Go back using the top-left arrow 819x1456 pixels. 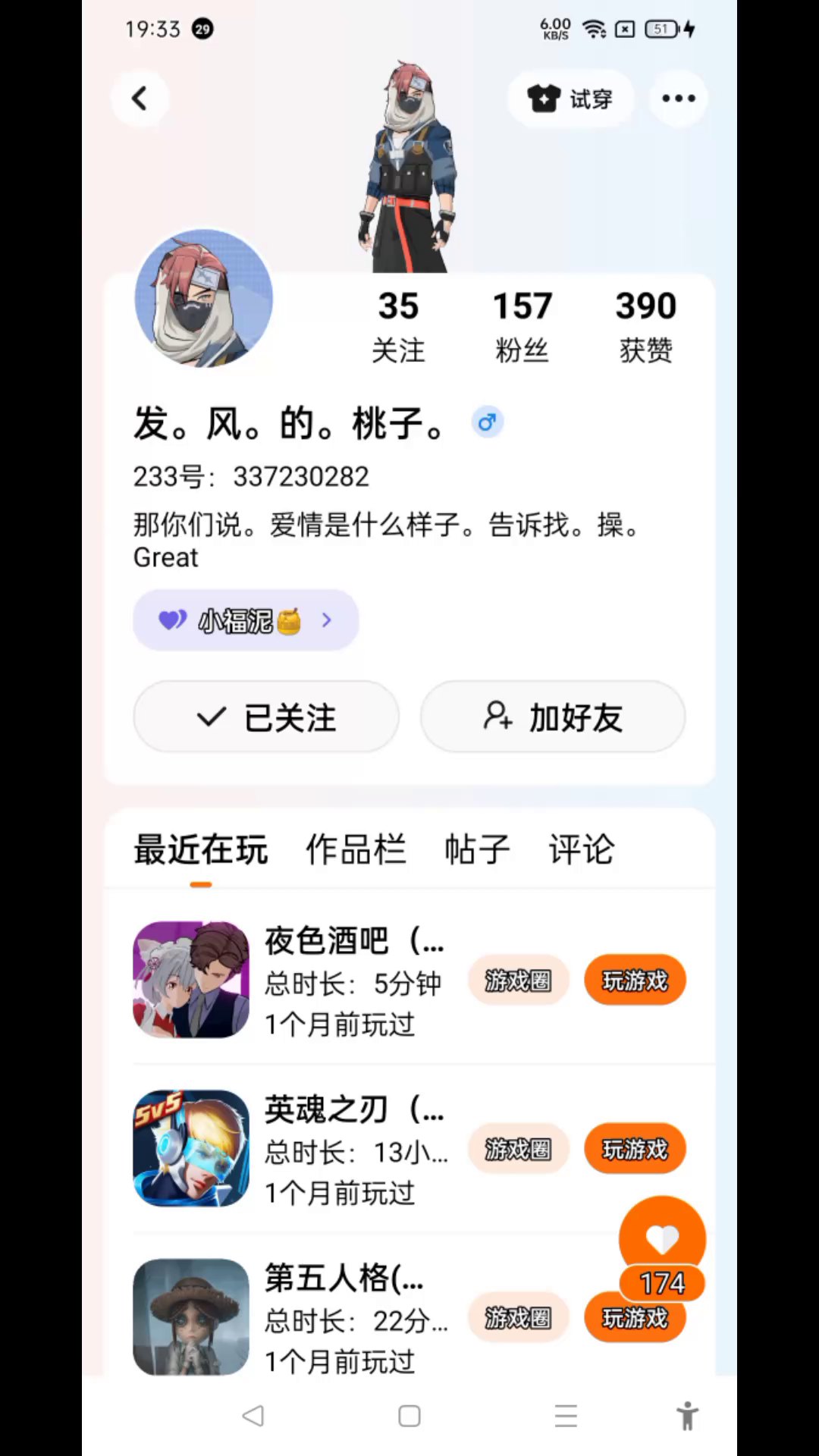[140, 99]
